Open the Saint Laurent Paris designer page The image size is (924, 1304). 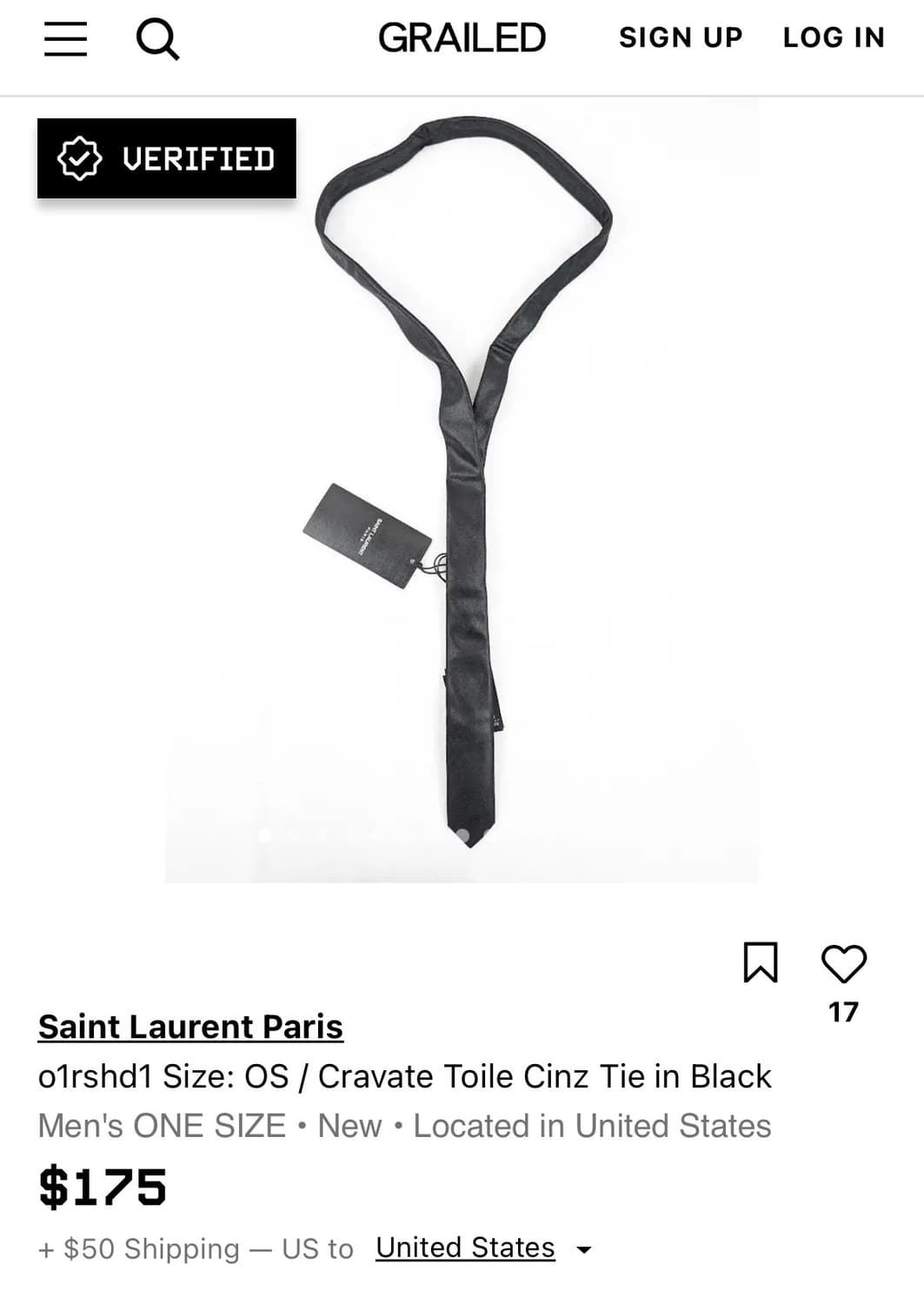tap(190, 1027)
